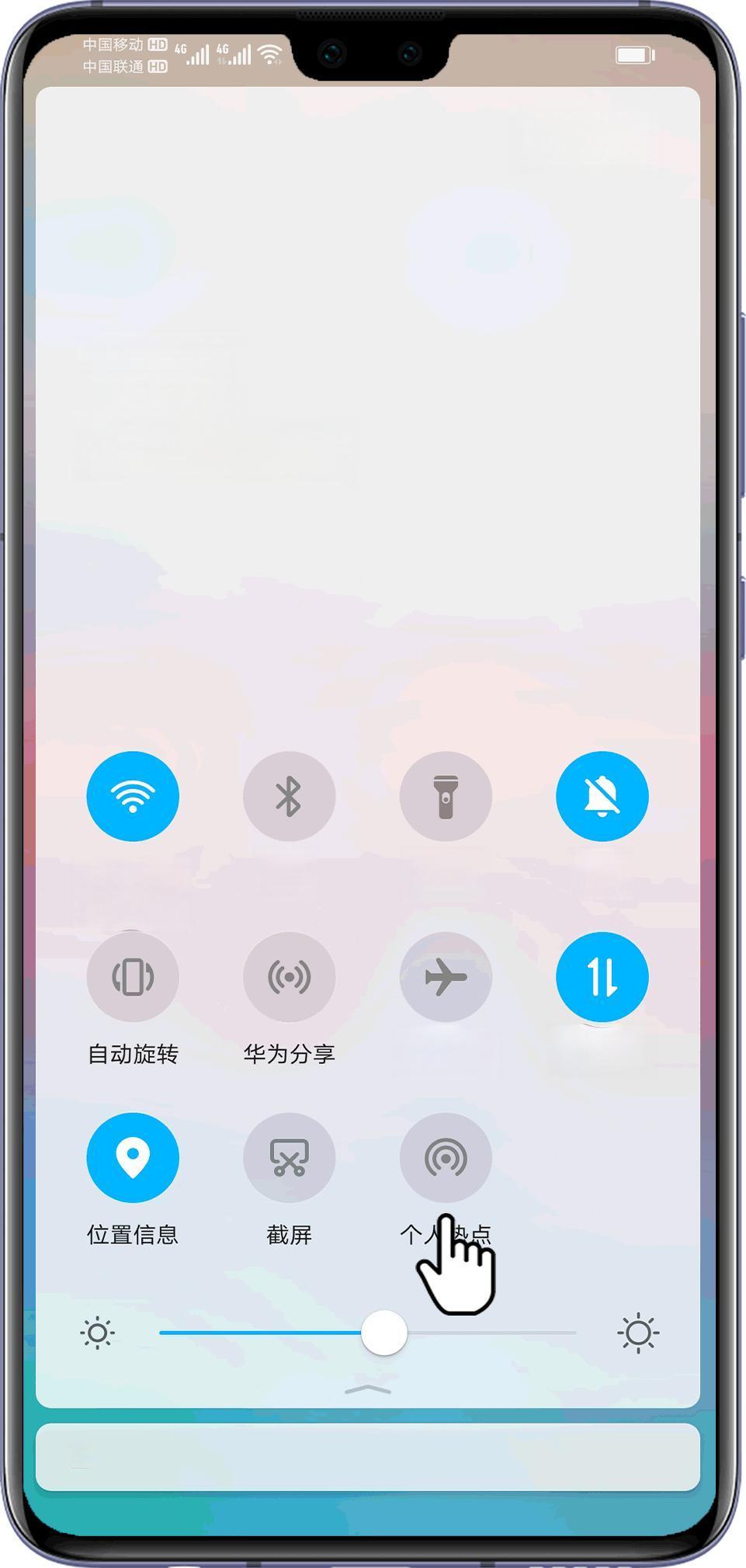This screenshot has width=746, height=1568.
Task: Disable location info (位置信息)
Action: tap(133, 1158)
